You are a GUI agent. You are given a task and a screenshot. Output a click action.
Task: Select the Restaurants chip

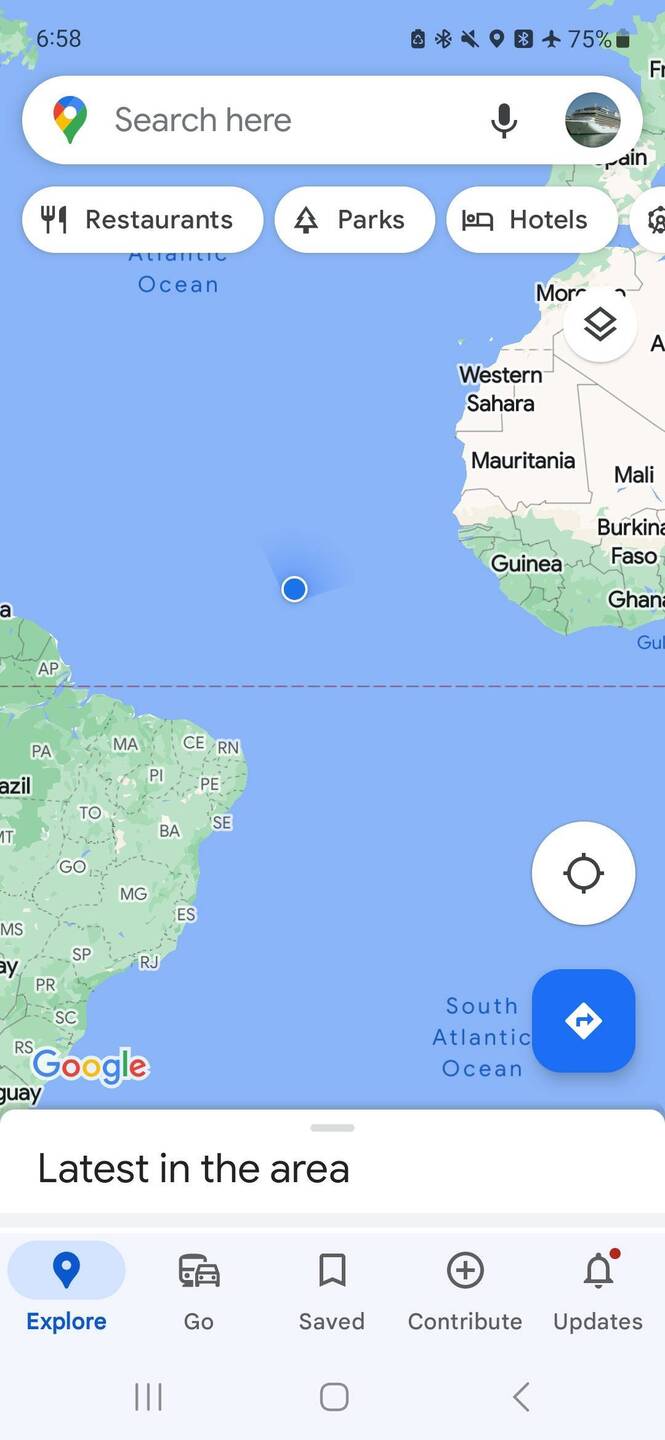tap(142, 219)
